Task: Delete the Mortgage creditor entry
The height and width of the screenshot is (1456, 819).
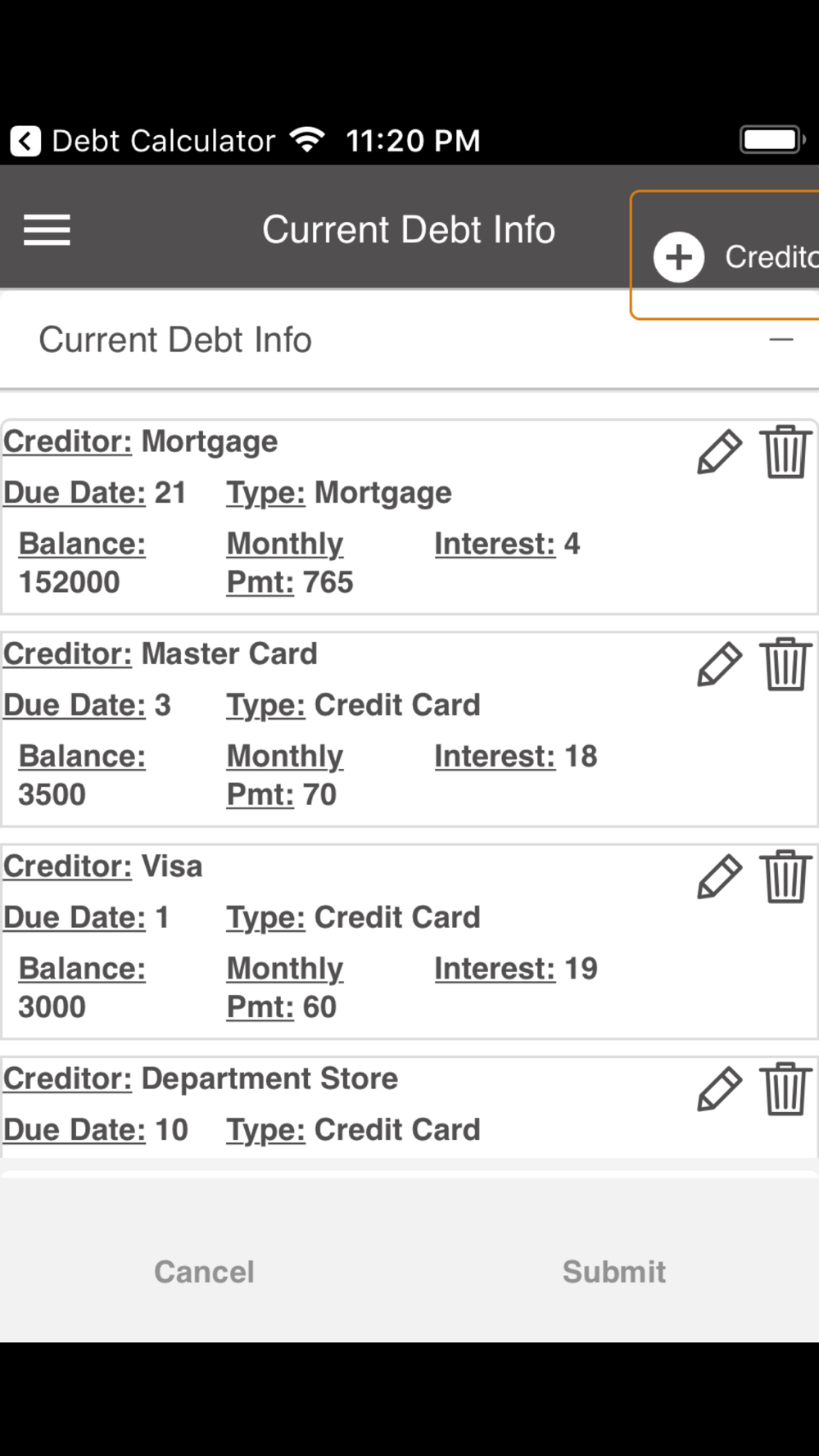Action: click(x=785, y=451)
